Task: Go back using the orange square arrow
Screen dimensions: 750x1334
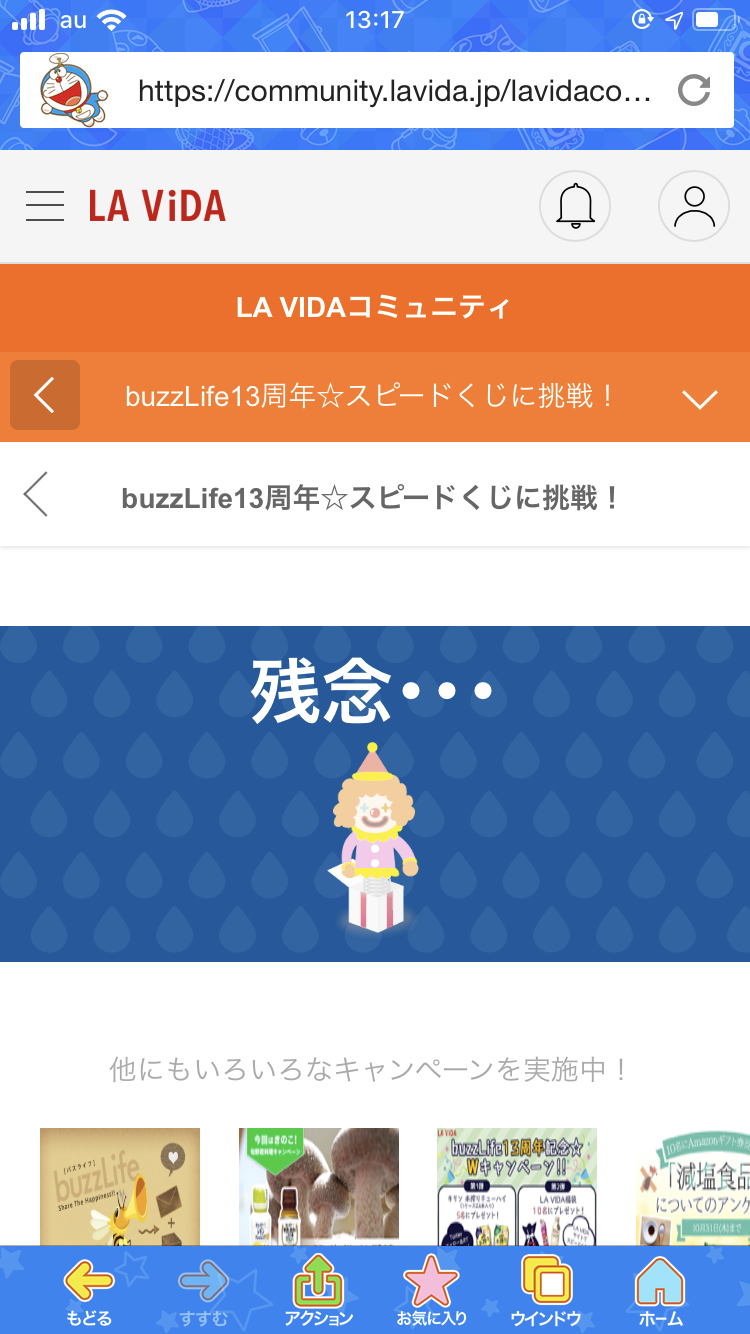Action: (45, 396)
